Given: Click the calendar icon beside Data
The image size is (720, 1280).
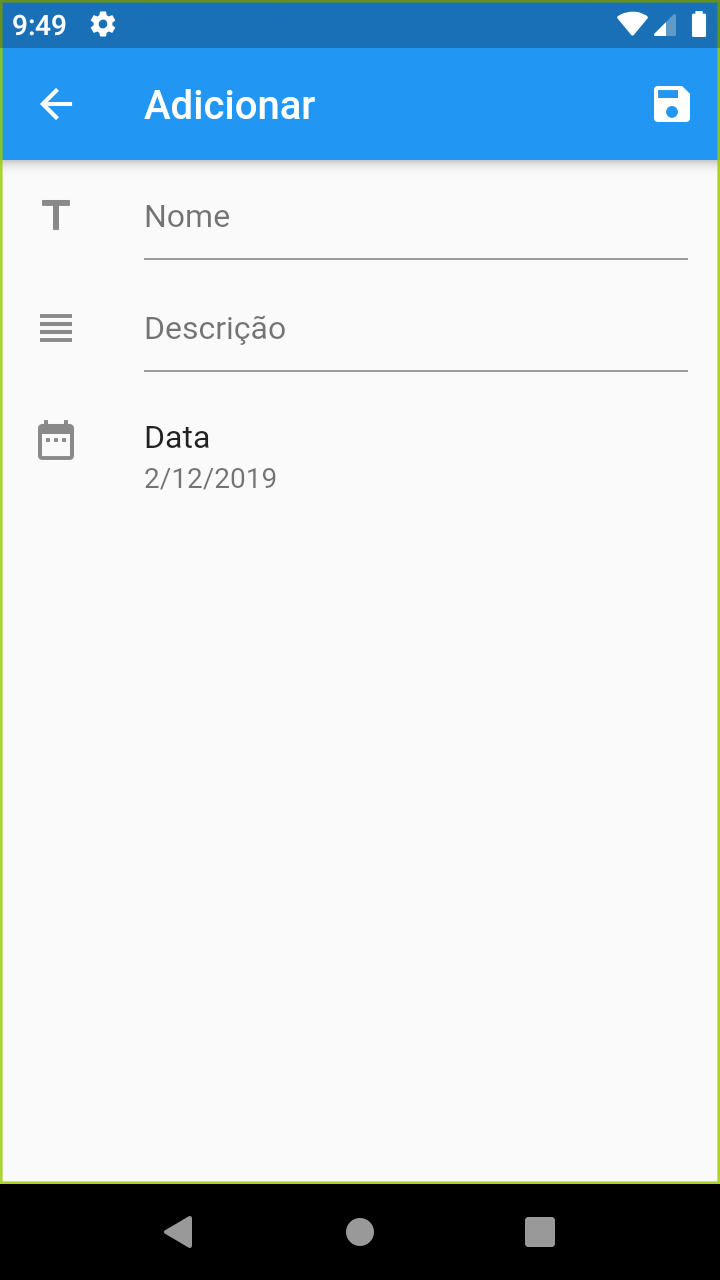Looking at the screenshot, I should 56,440.
